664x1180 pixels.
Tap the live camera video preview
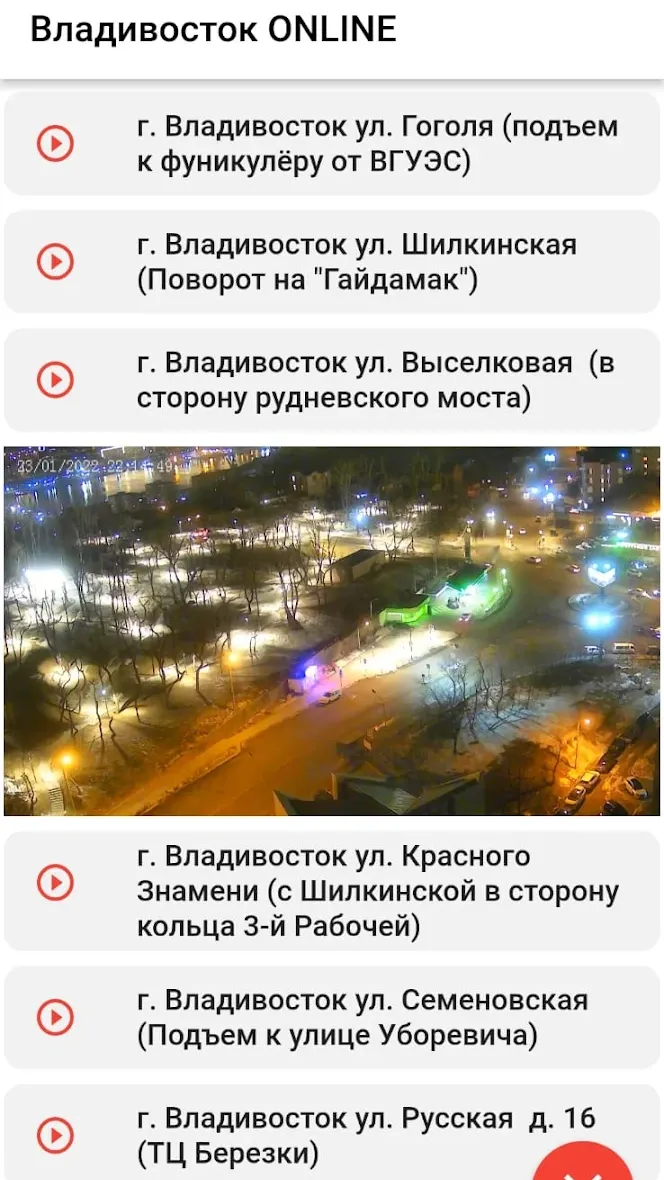pos(332,631)
